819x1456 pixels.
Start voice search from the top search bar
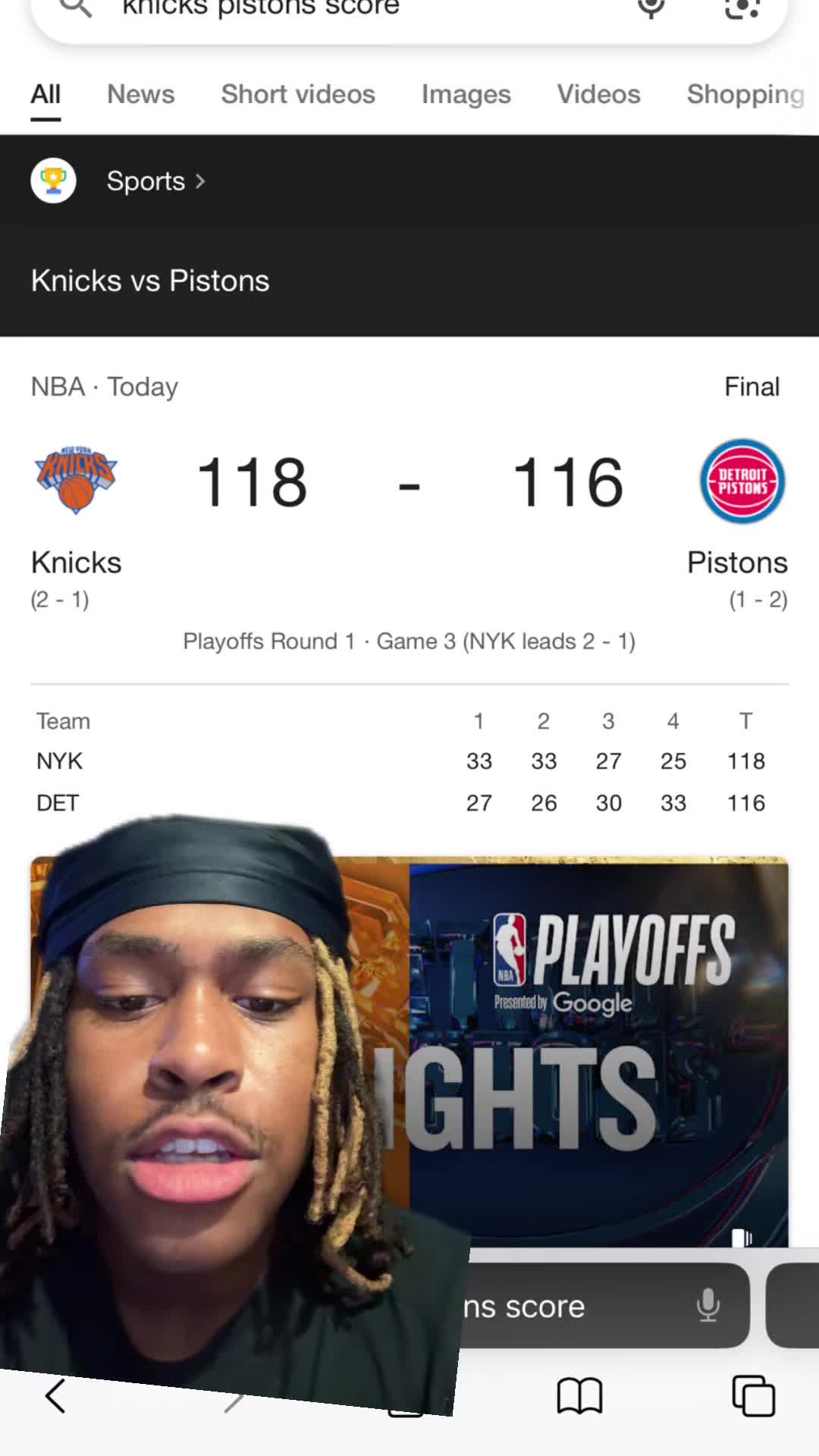point(651,9)
